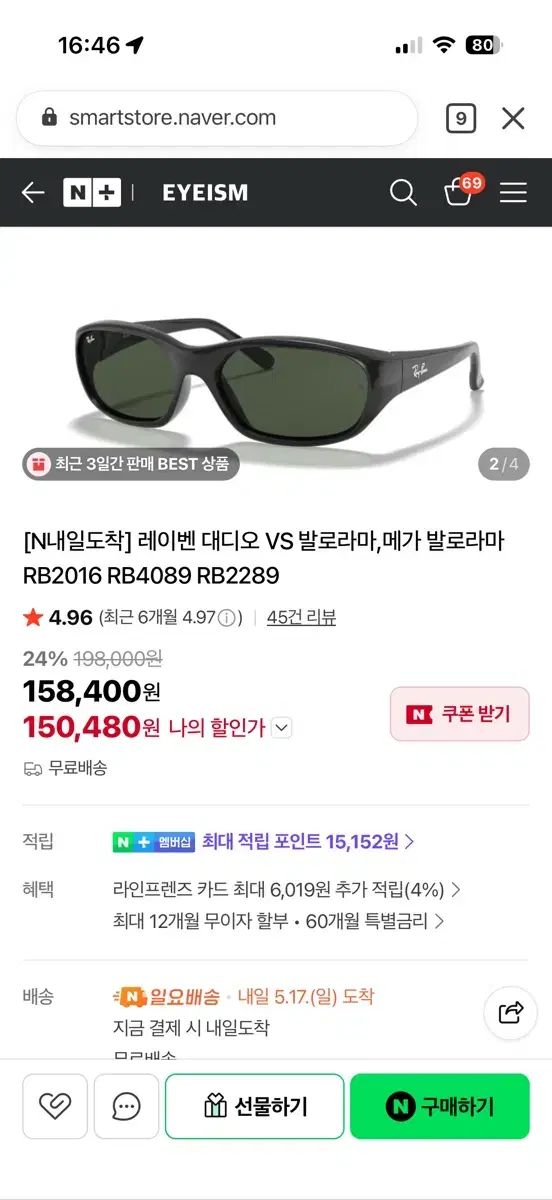Screen dimensions: 552x1200
Task: Open the N+ Naver shopping home
Action: [x=92, y=193]
